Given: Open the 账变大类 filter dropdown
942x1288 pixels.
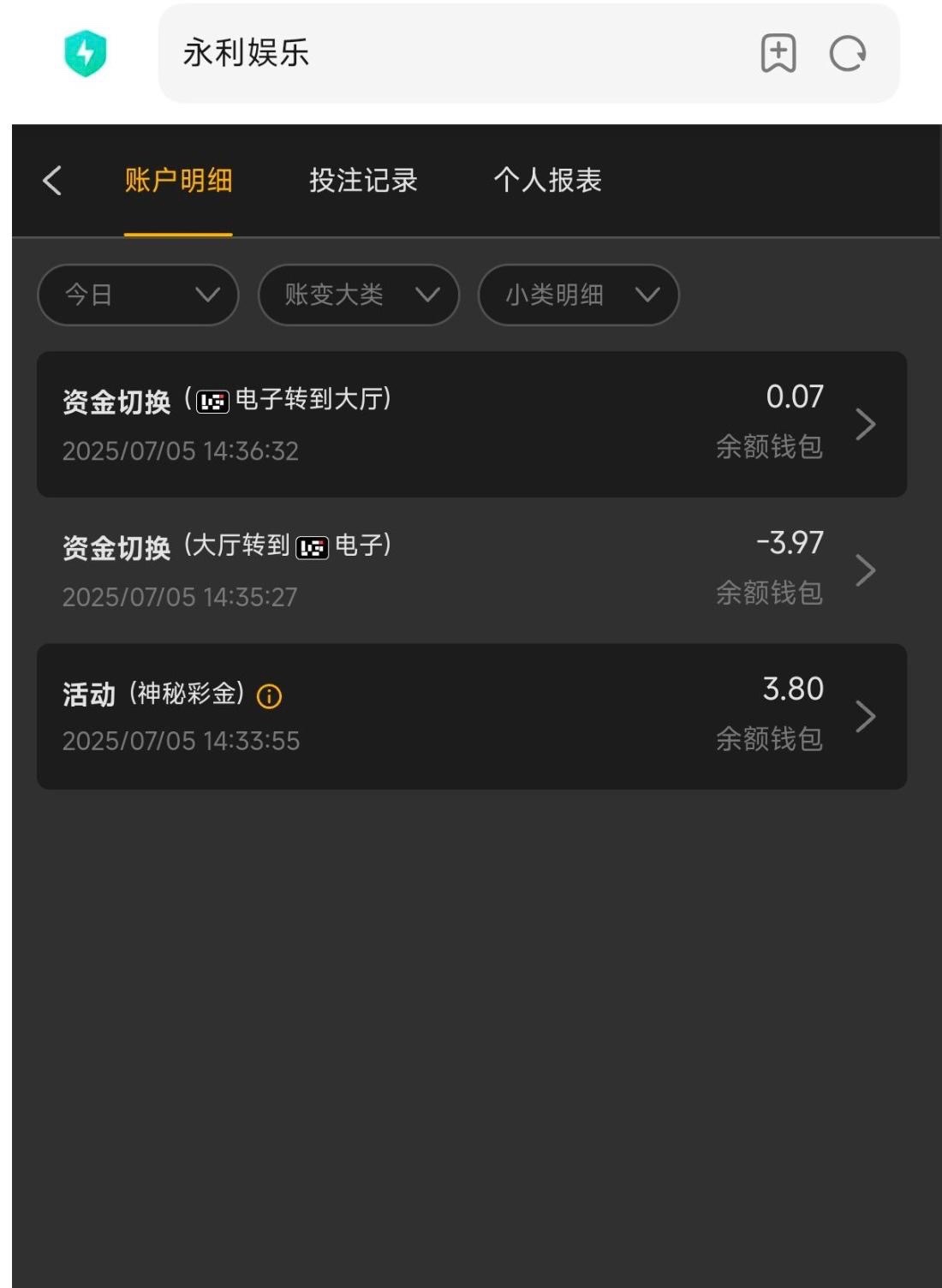Looking at the screenshot, I should click(x=358, y=295).
